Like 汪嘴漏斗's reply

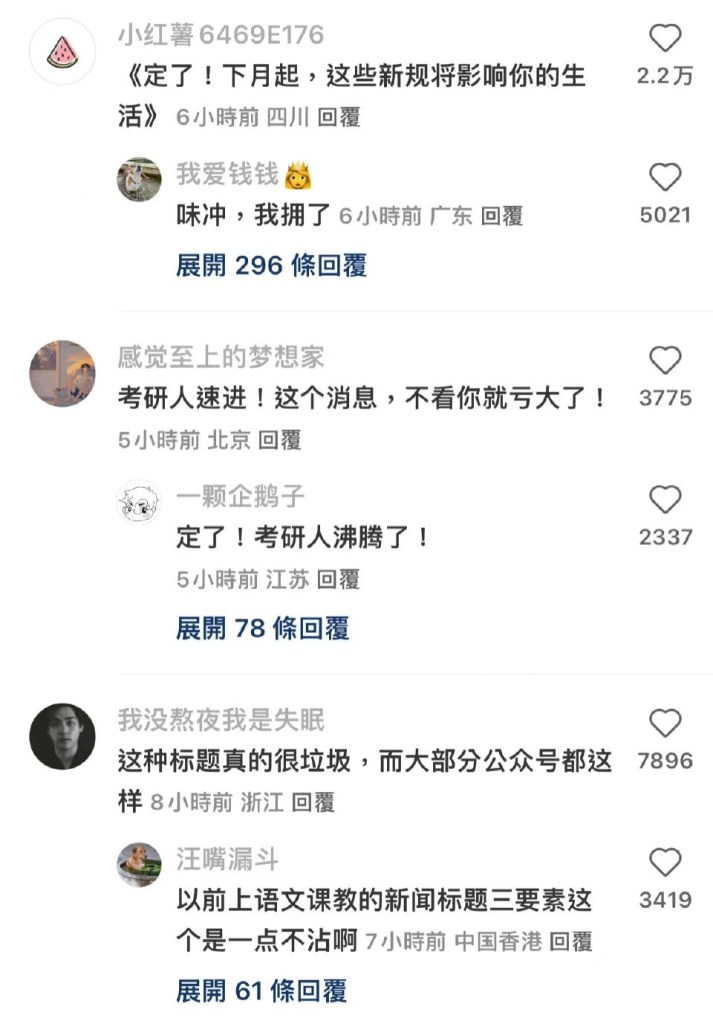point(665,863)
